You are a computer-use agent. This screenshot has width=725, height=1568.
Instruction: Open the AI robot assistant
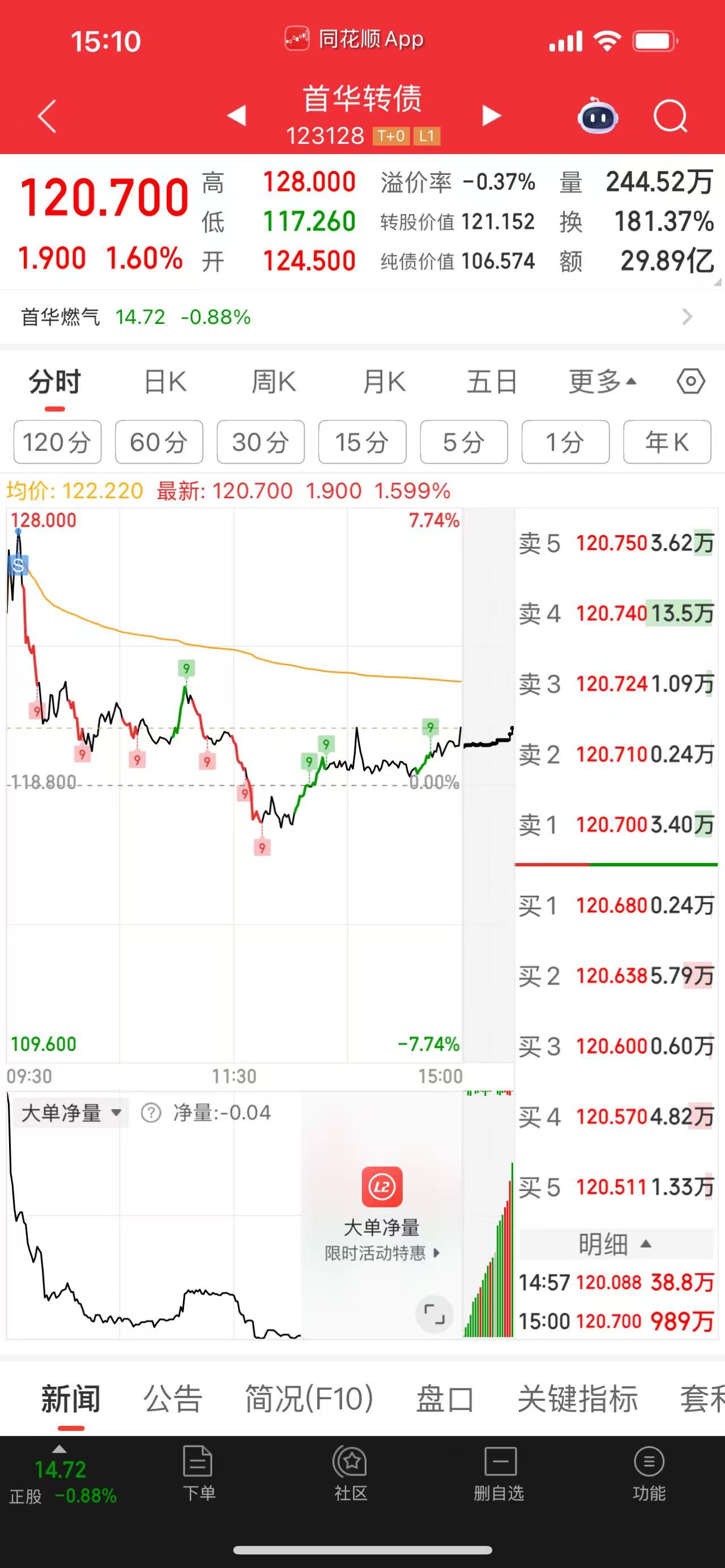(x=597, y=116)
